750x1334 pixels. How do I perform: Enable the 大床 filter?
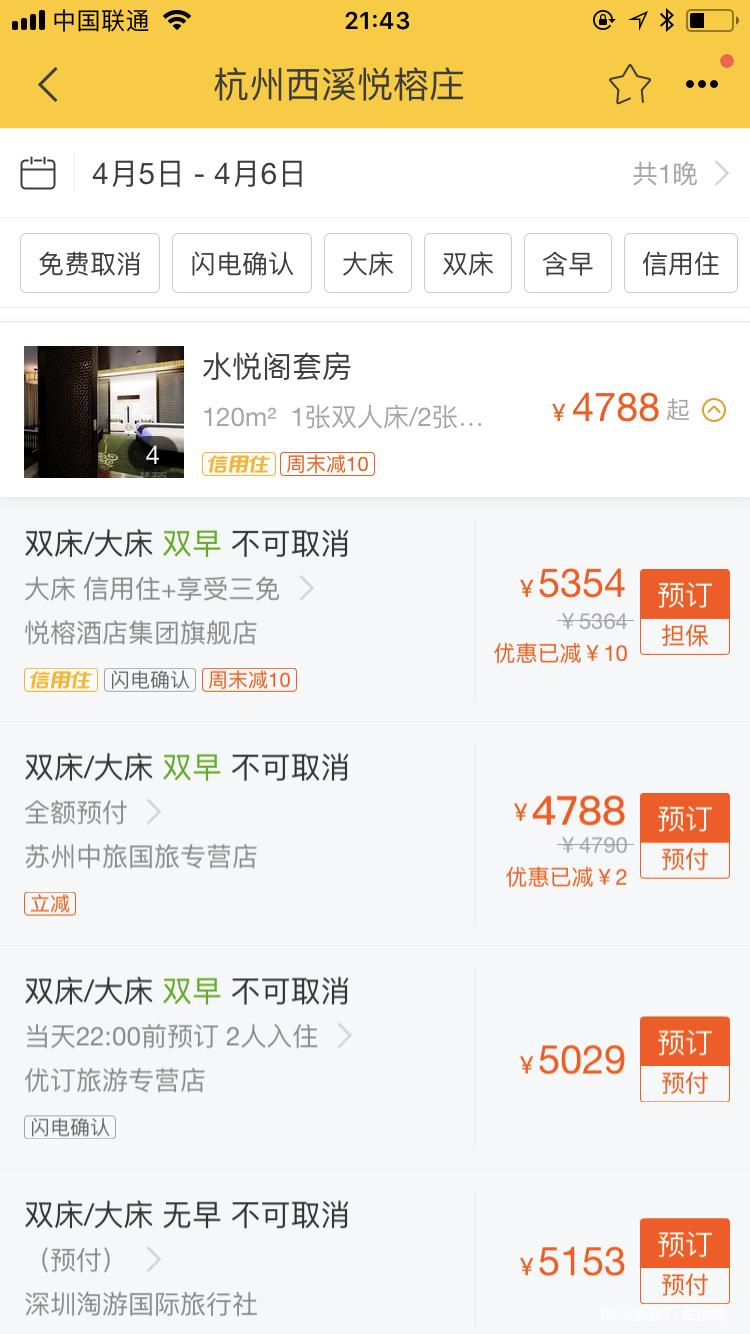tap(367, 263)
